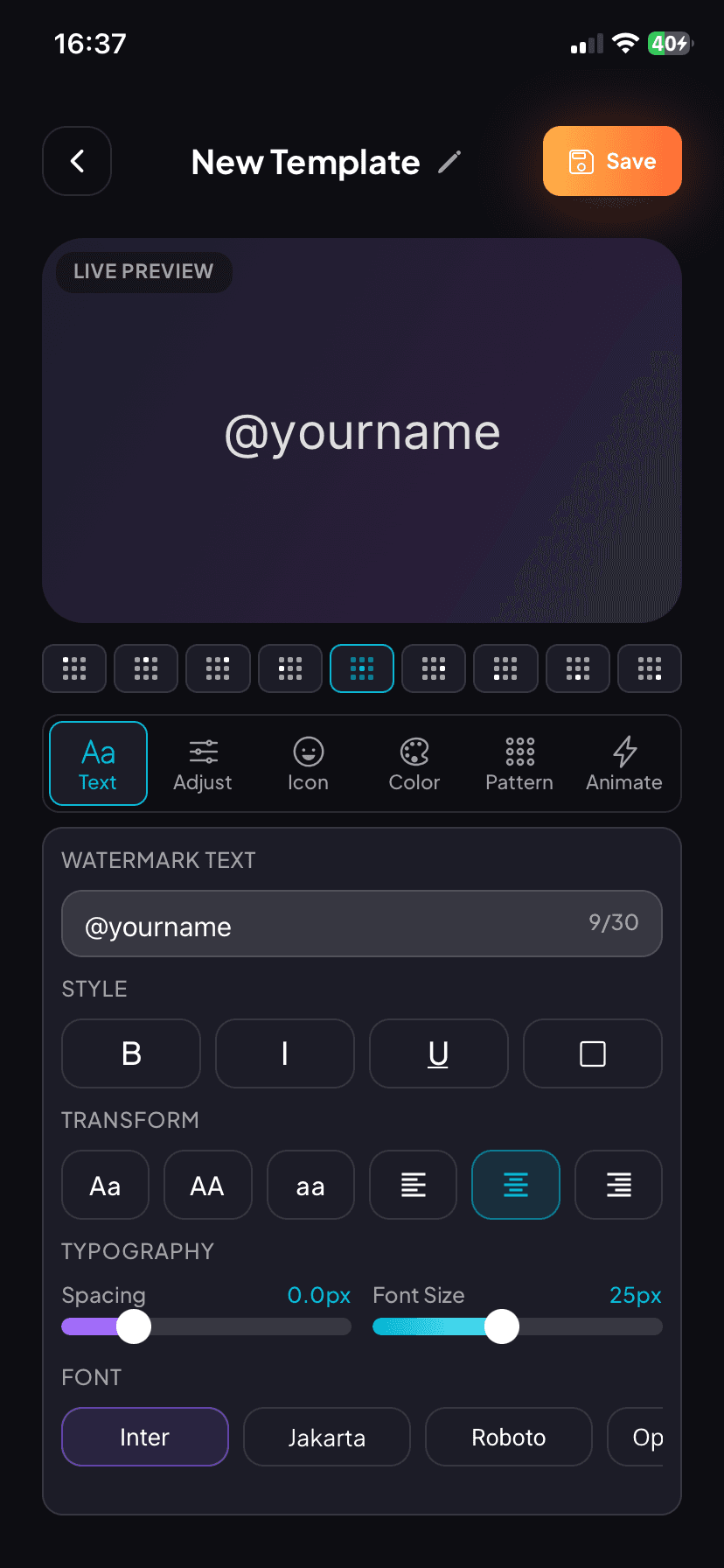The height and width of the screenshot is (1568, 724).
Task: Enable italic text style
Action: point(284,1053)
